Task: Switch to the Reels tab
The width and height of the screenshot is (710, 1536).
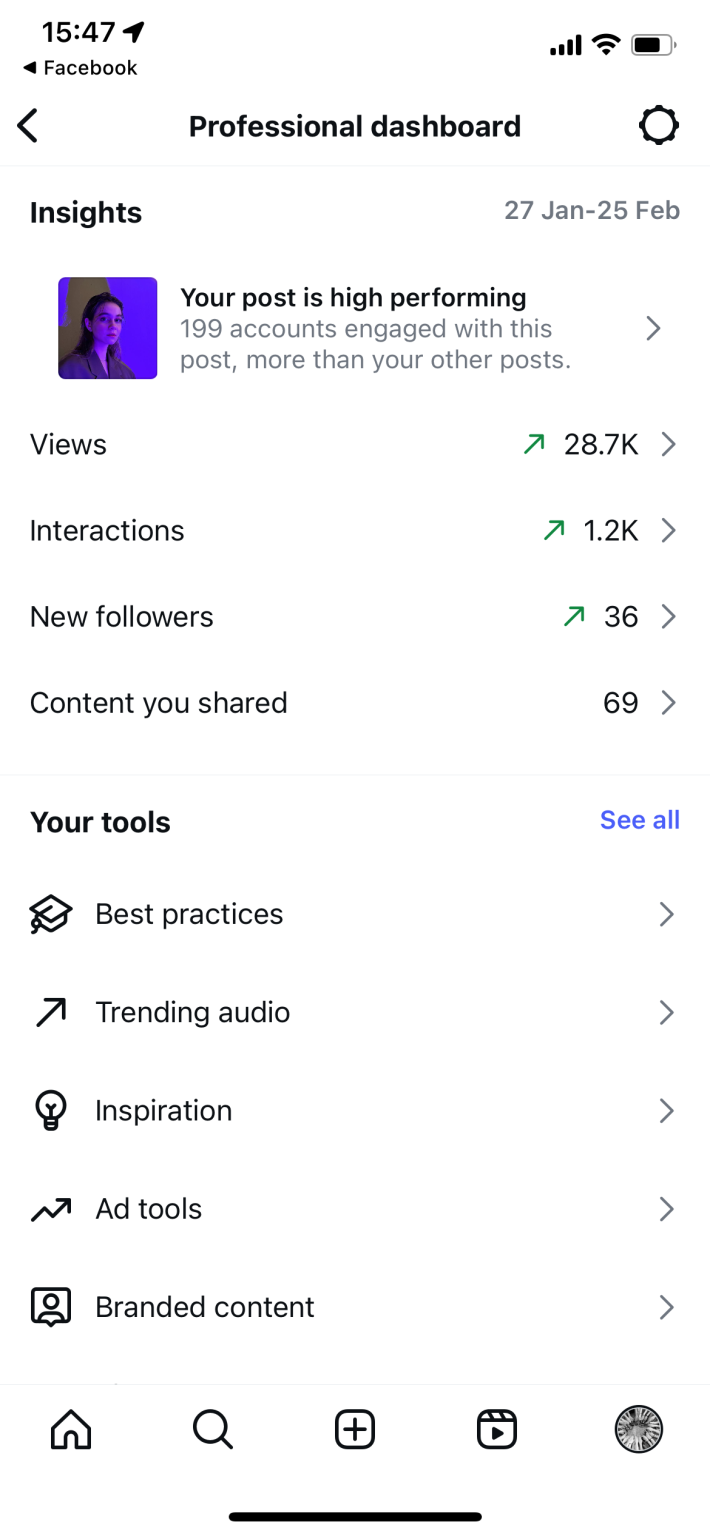Action: (x=497, y=1429)
